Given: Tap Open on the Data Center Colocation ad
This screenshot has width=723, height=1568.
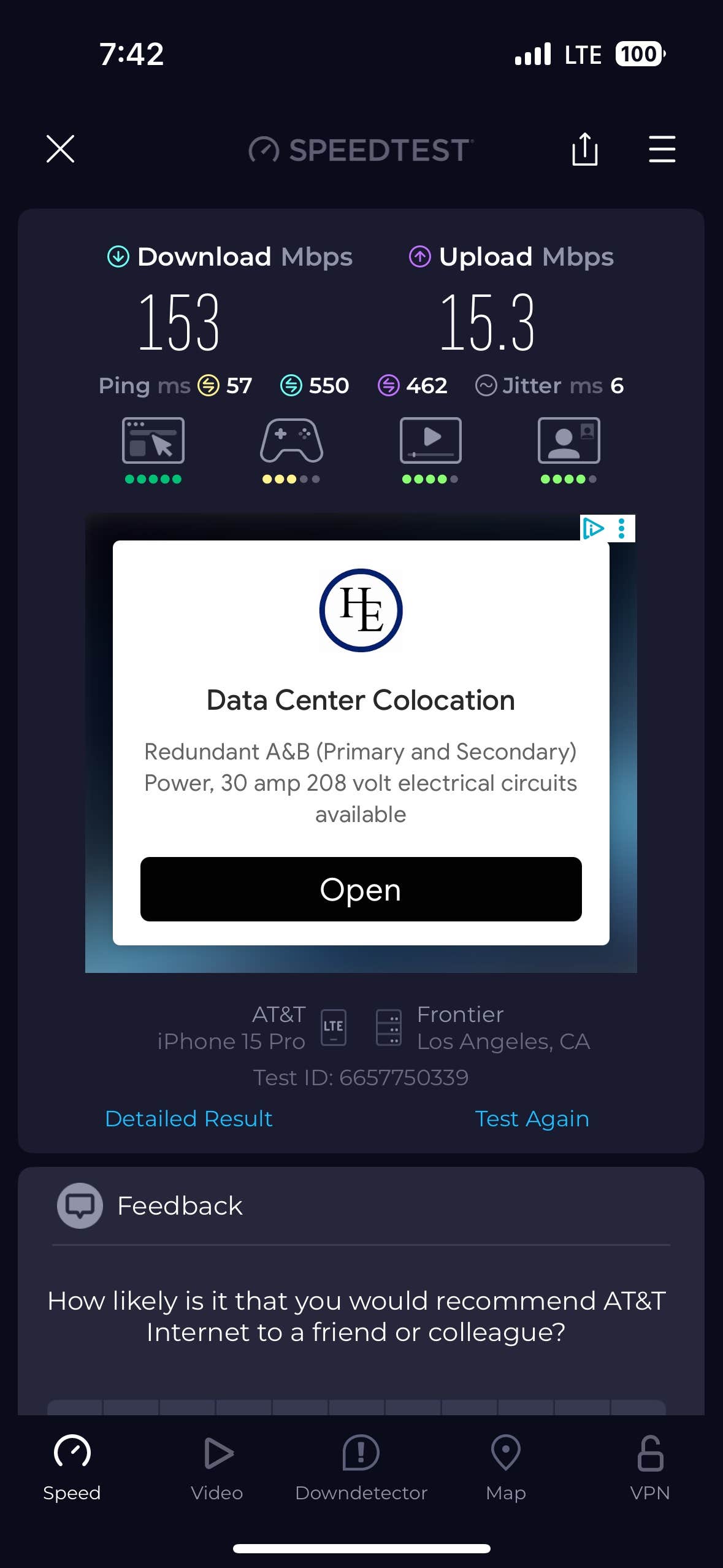Looking at the screenshot, I should pyautogui.click(x=361, y=889).
